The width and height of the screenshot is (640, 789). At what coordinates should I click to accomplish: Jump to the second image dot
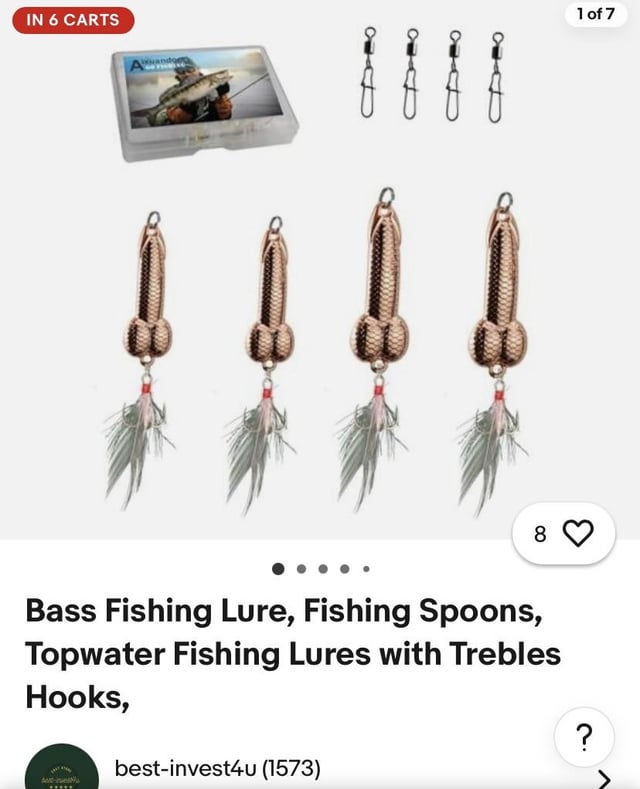point(300,569)
